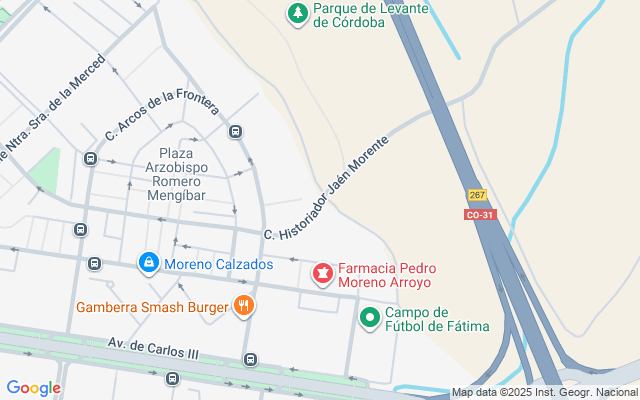Image resolution: width=640 pixels, height=400 pixels.
Task: Select bus stop on C. Arcos de la Frontera
Action: click(x=235, y=132)
